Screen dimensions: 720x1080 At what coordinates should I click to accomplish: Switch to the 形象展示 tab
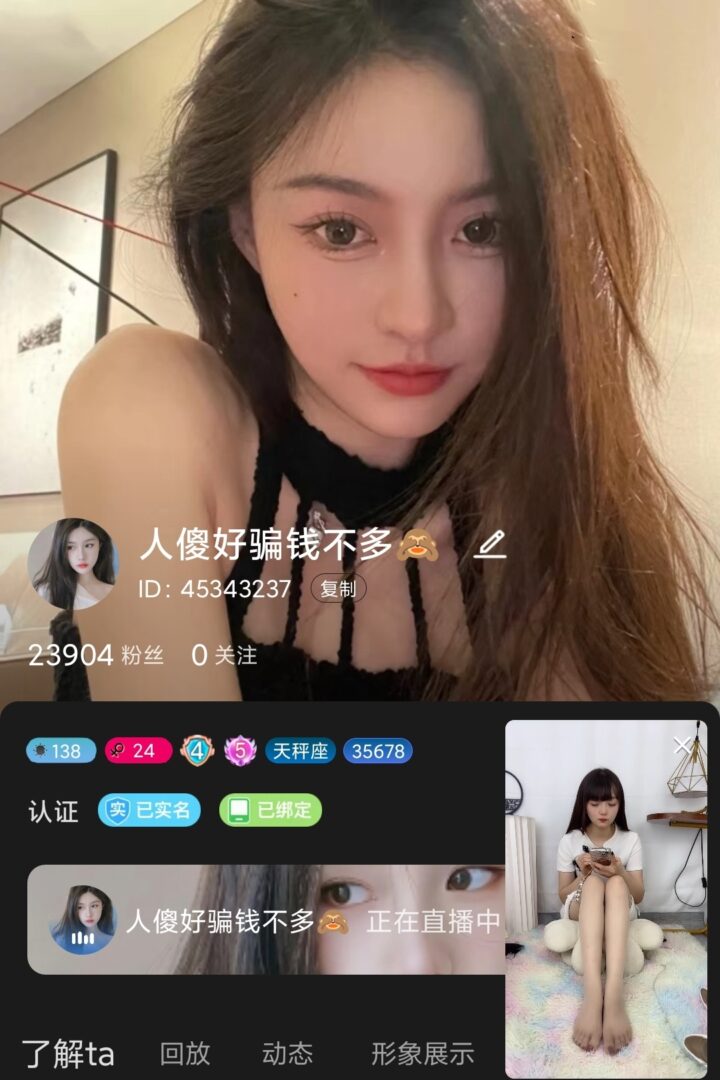(x=422, y=1053)
